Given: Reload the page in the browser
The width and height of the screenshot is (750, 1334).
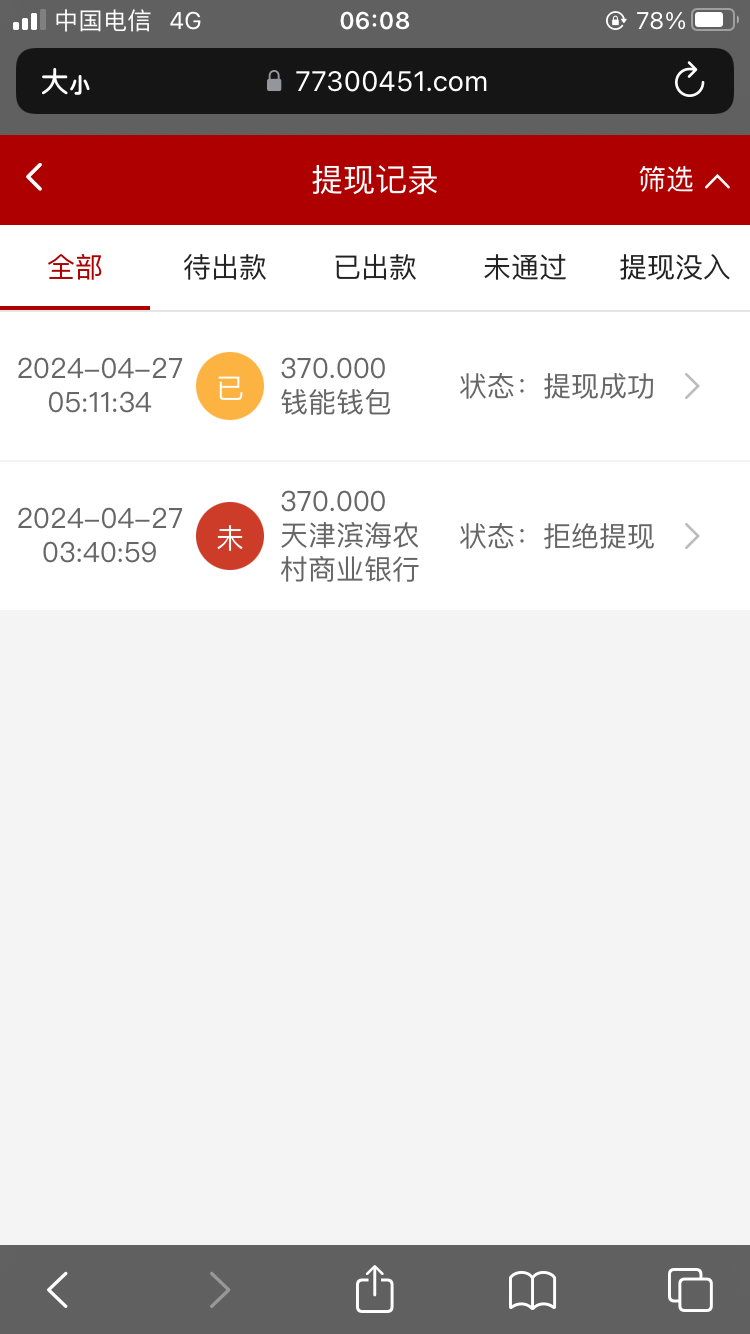Looking at the screenshot, I should click(x=689, y=81).
